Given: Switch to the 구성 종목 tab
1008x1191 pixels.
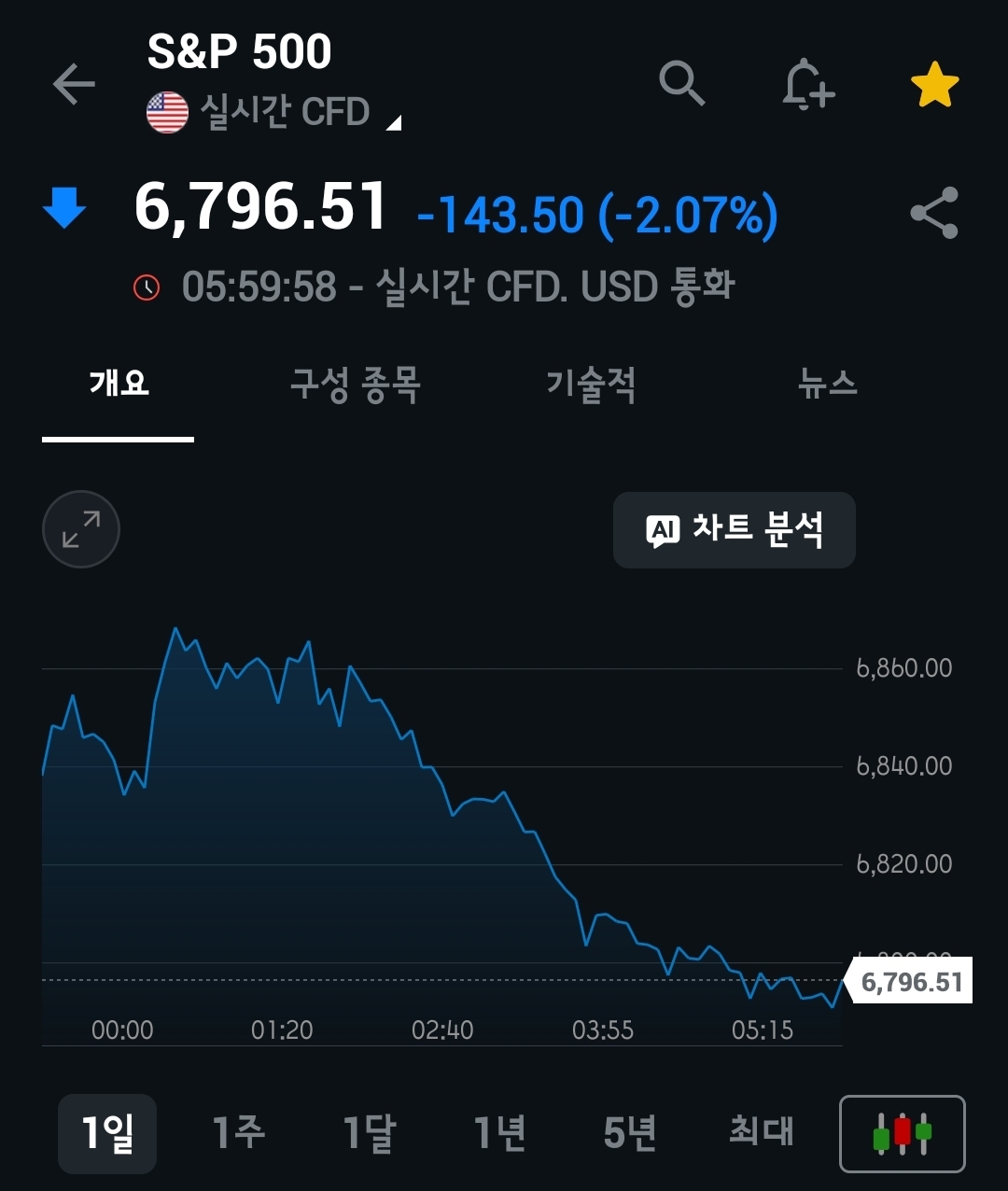Looking at the screenshot, I should tap(356, 384).
